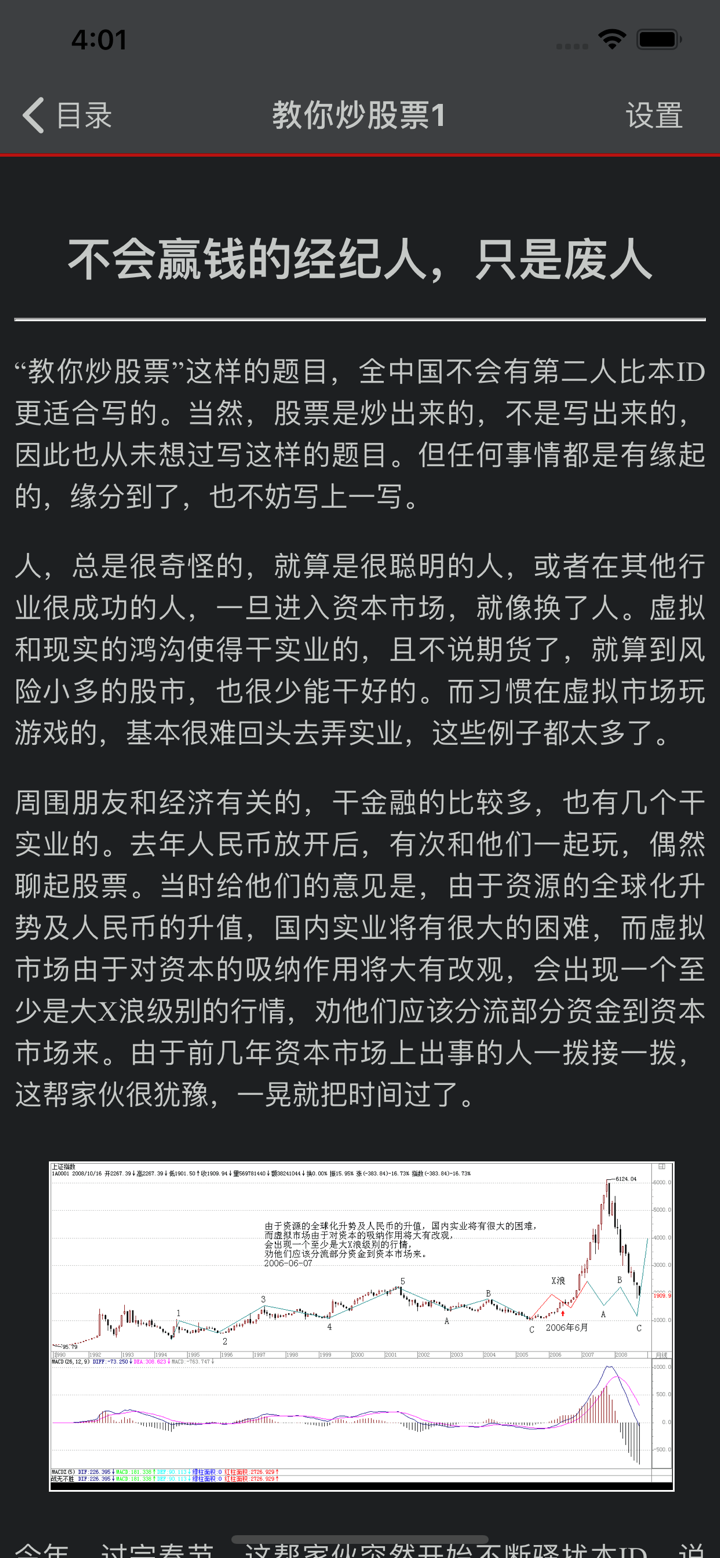Tap the colored MACD values row below the chart
Image resolution: width=720 pixels, height=1558 pixels.
(163, 1471)
